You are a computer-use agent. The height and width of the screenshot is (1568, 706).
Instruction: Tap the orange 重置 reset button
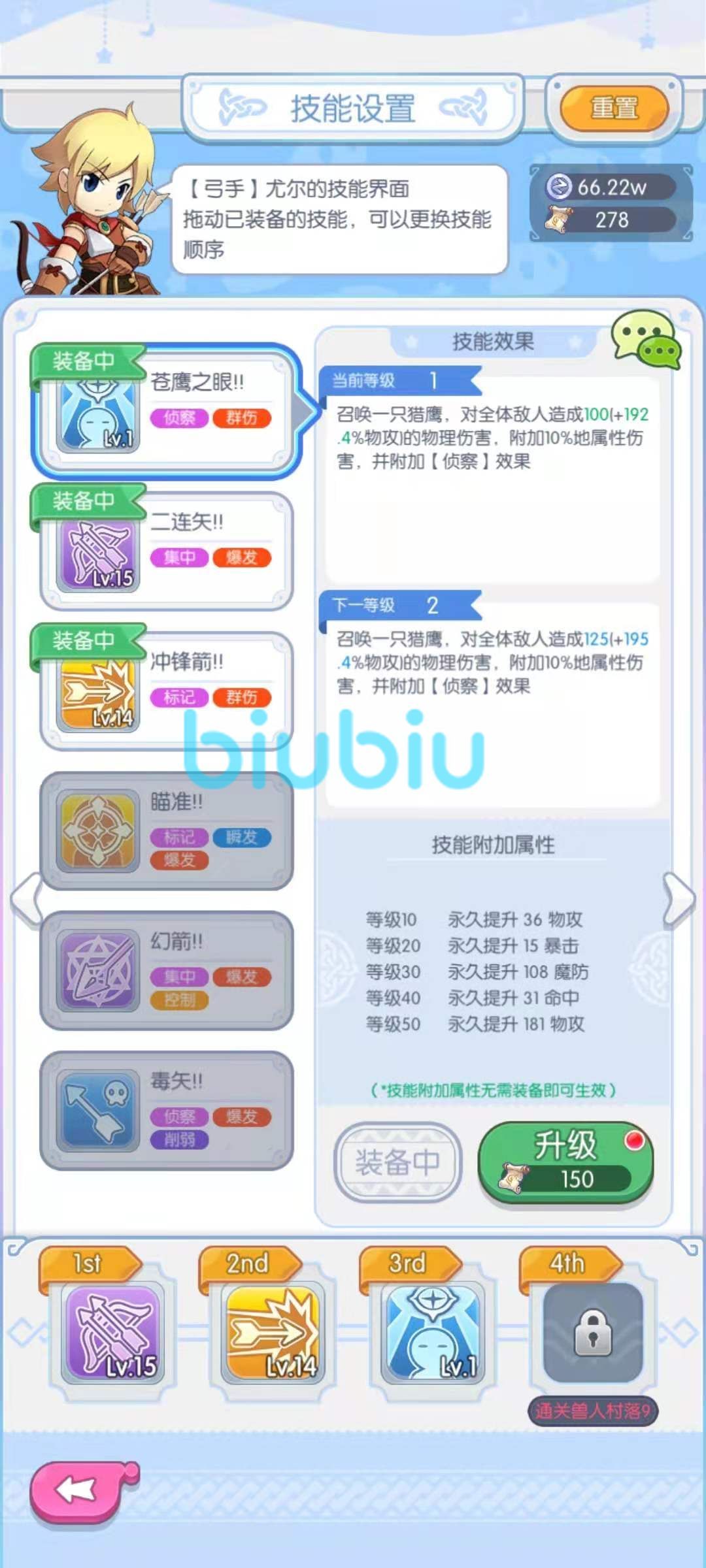(614, 108)
